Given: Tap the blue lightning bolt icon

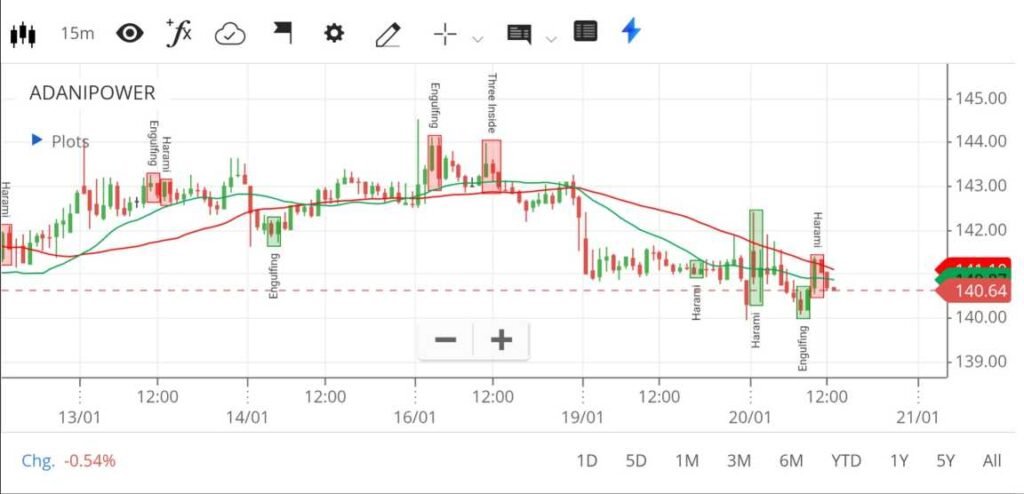Looking at the screenshot, I should click(631, 31).
